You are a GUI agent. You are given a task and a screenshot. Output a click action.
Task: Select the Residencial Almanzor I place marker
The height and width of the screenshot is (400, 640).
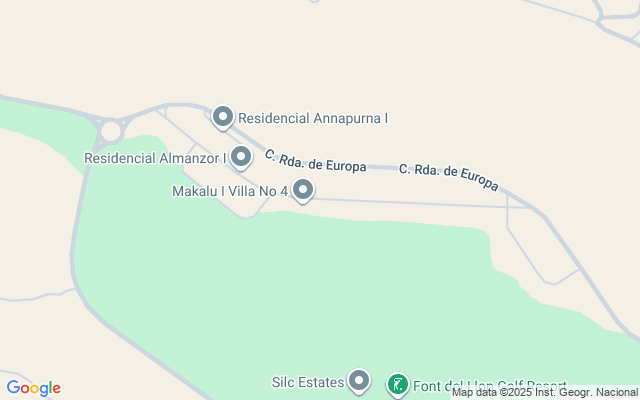(241, 158)
